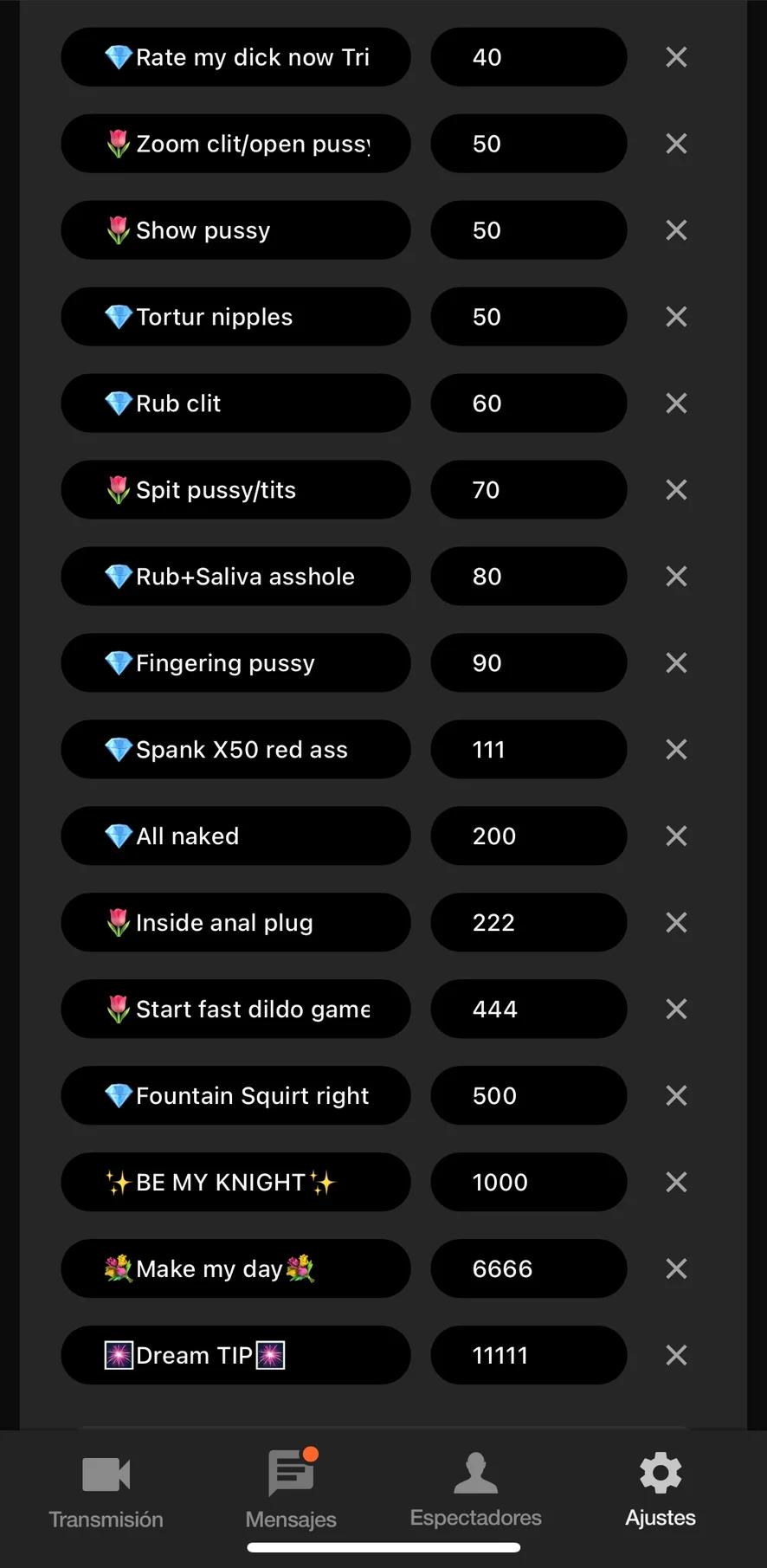Remove the BE MY KNIGHT row
This screenshot has height=1568, width=767.
[676, 1182]
